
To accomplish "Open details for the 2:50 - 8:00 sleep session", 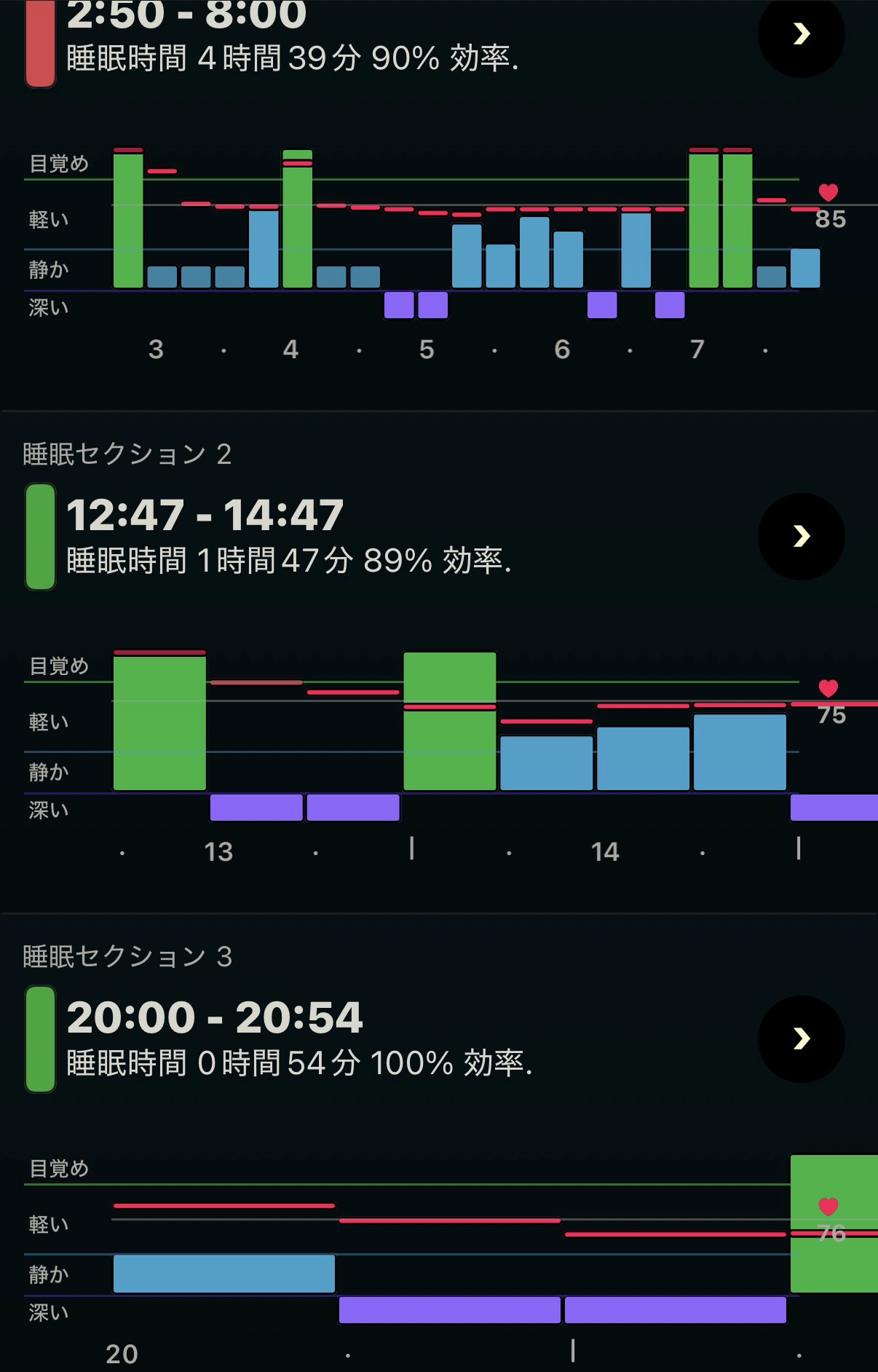I will 801,33.
